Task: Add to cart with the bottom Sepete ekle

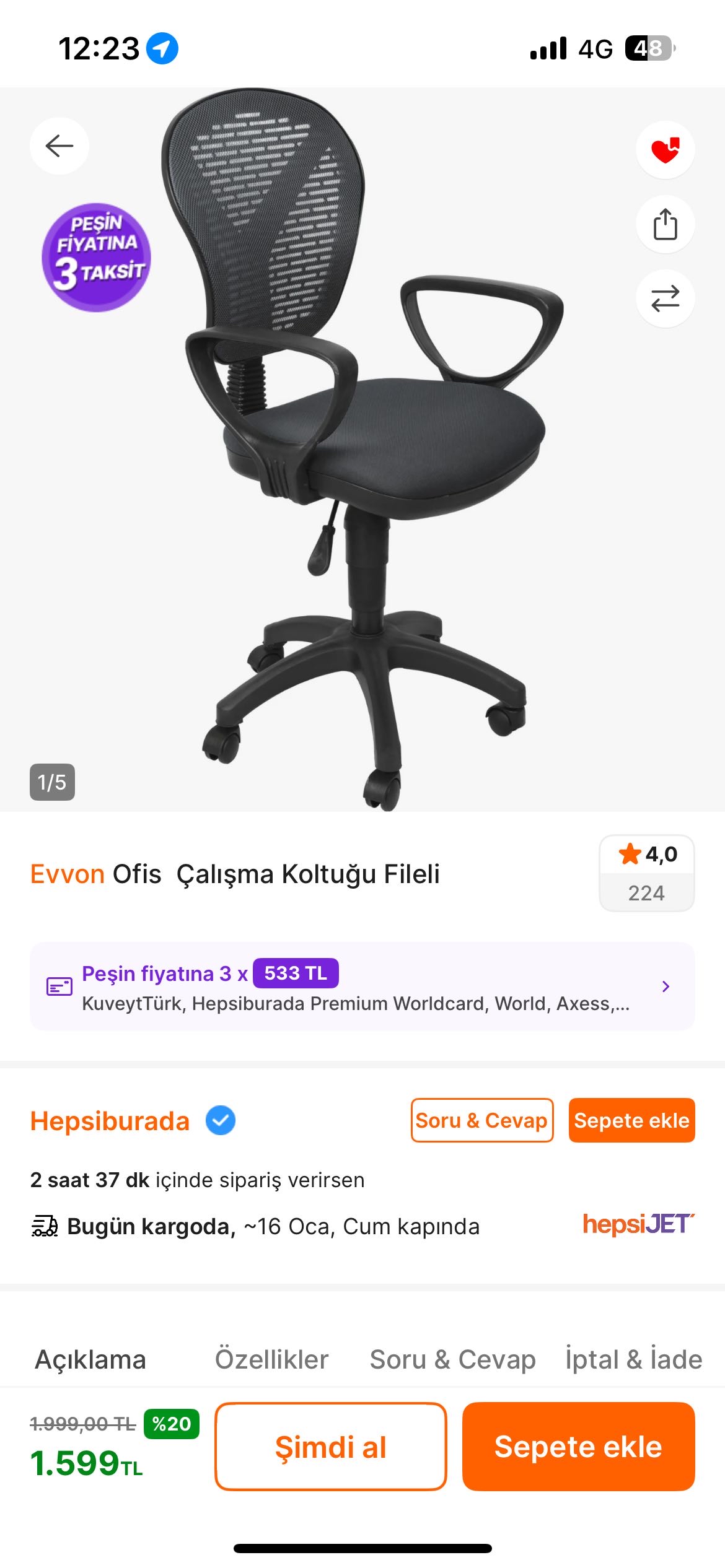Action: click(578, 1447)
